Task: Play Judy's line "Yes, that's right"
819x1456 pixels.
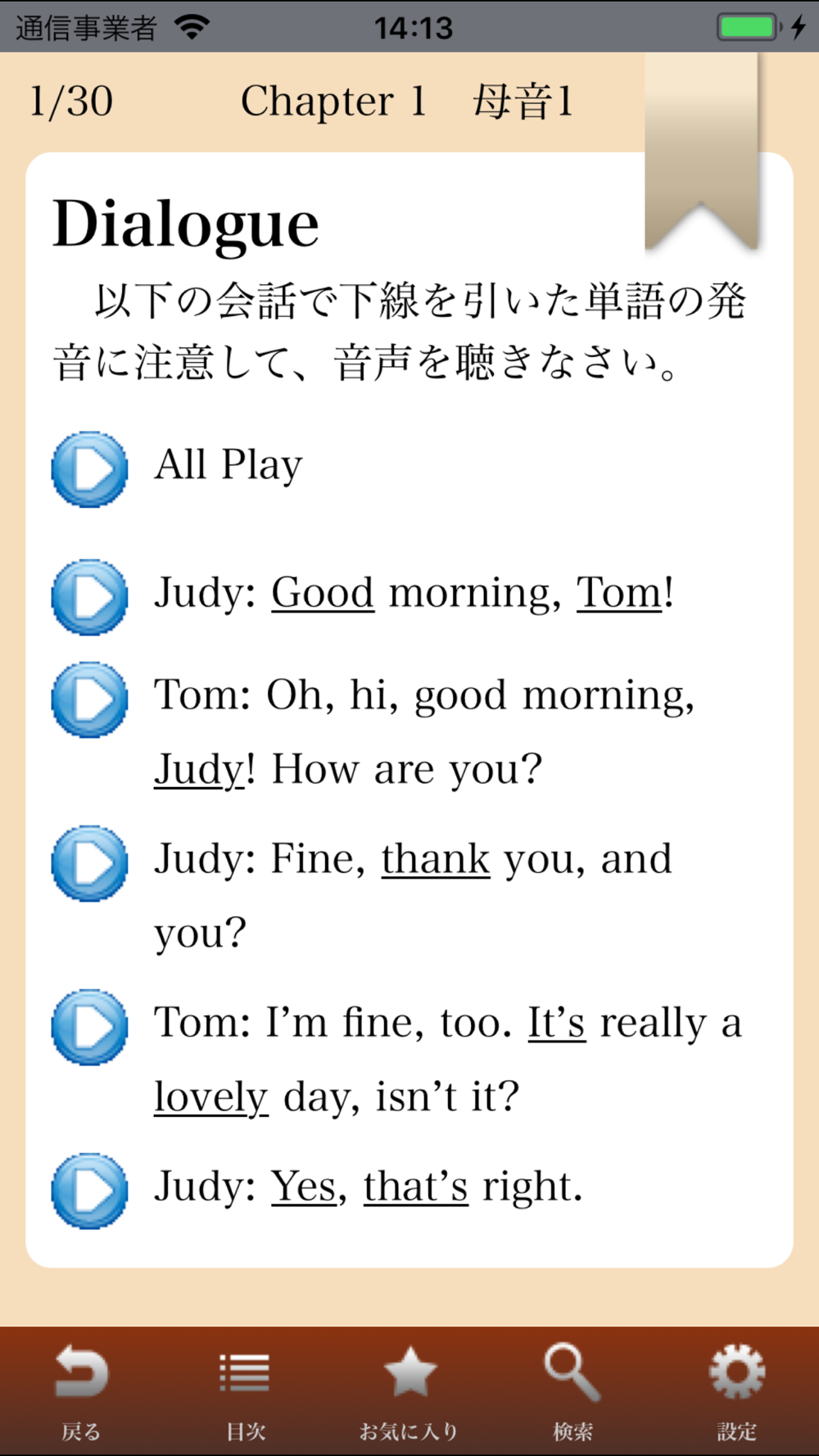Action: coord(89,1191)
